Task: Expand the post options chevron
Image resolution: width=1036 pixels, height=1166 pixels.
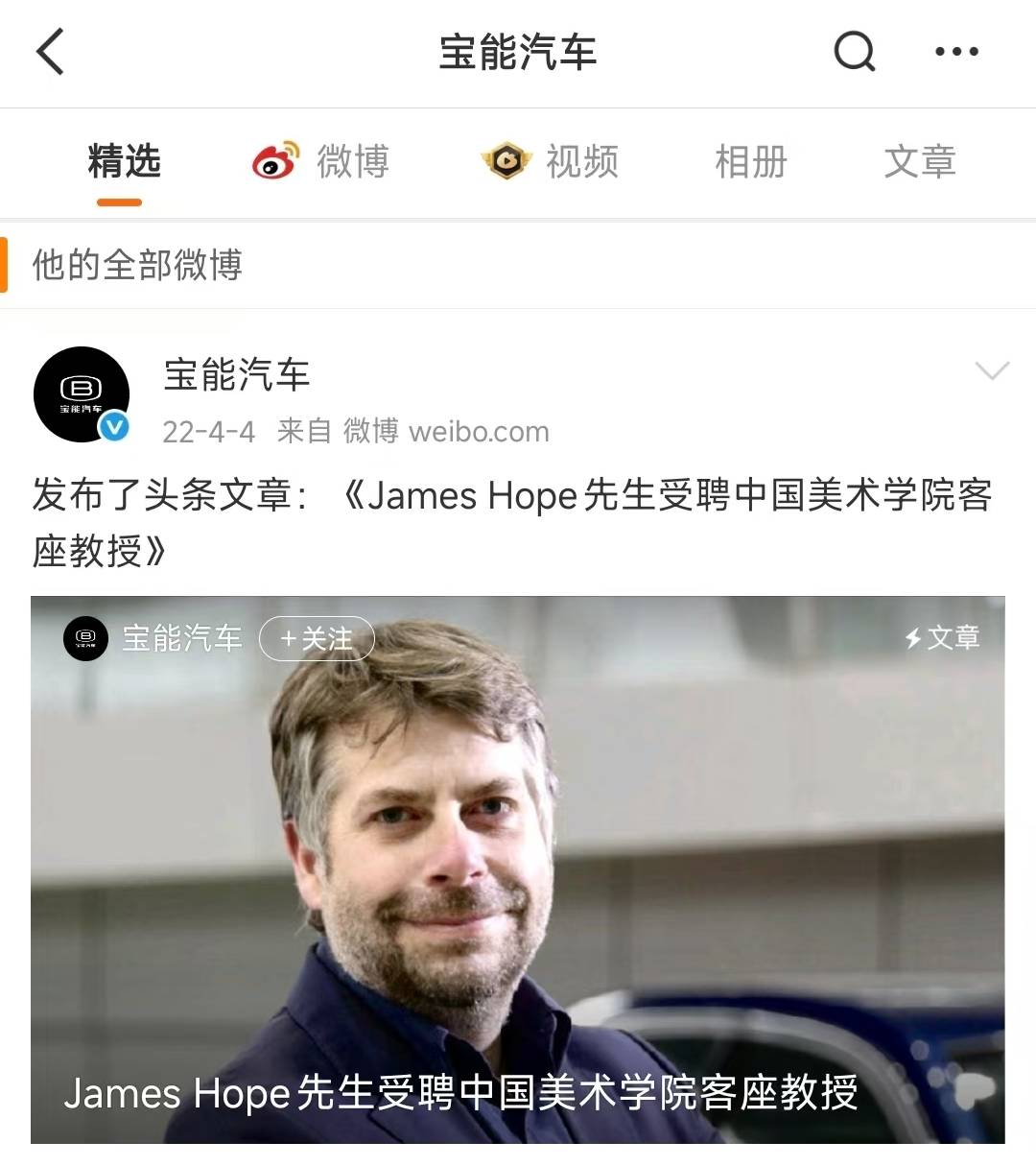Action: (x=991, y=370)
